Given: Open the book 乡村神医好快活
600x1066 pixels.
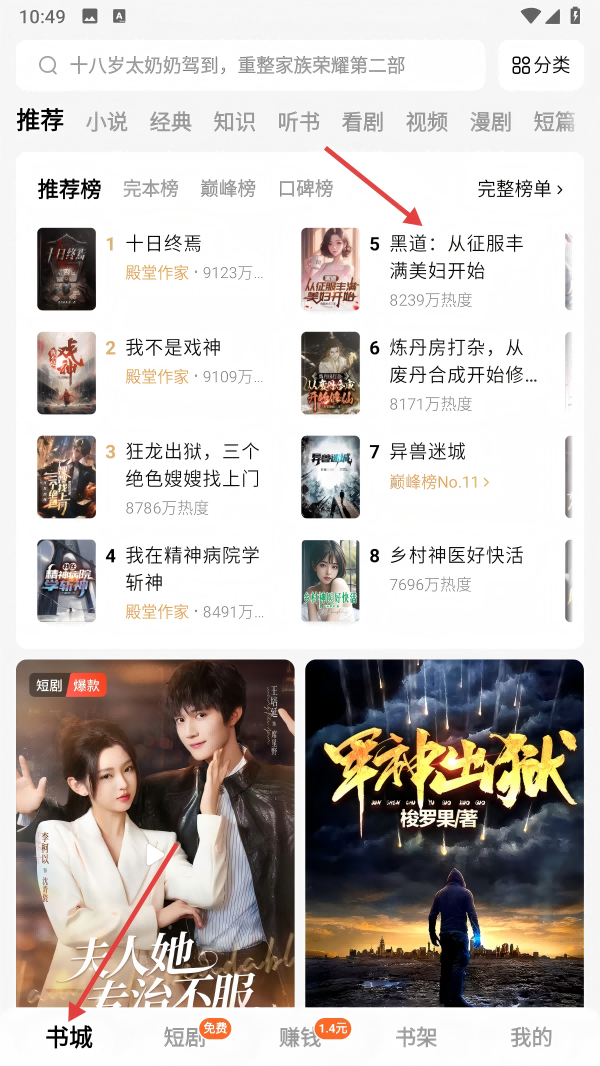Looking at the screenshot, I should [x=456, y=556].
